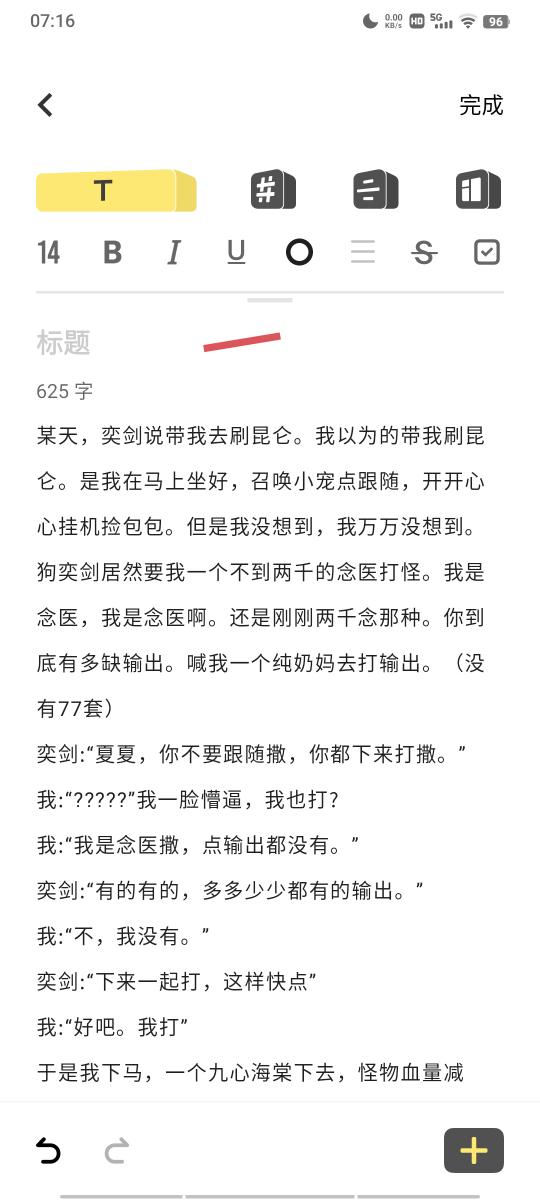Underline the selected text
This screenshot has width=540, height=1200.
tap(236, 253)
